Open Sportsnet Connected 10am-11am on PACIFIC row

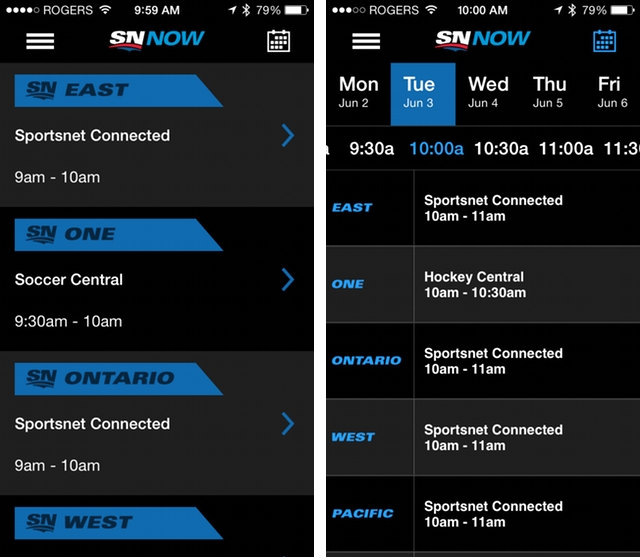500,514
